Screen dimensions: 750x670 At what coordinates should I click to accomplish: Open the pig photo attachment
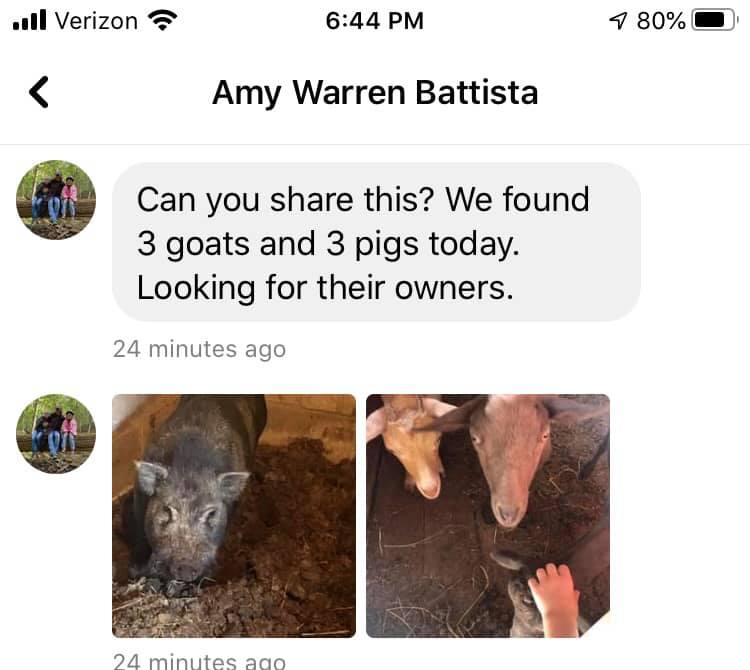234,516
